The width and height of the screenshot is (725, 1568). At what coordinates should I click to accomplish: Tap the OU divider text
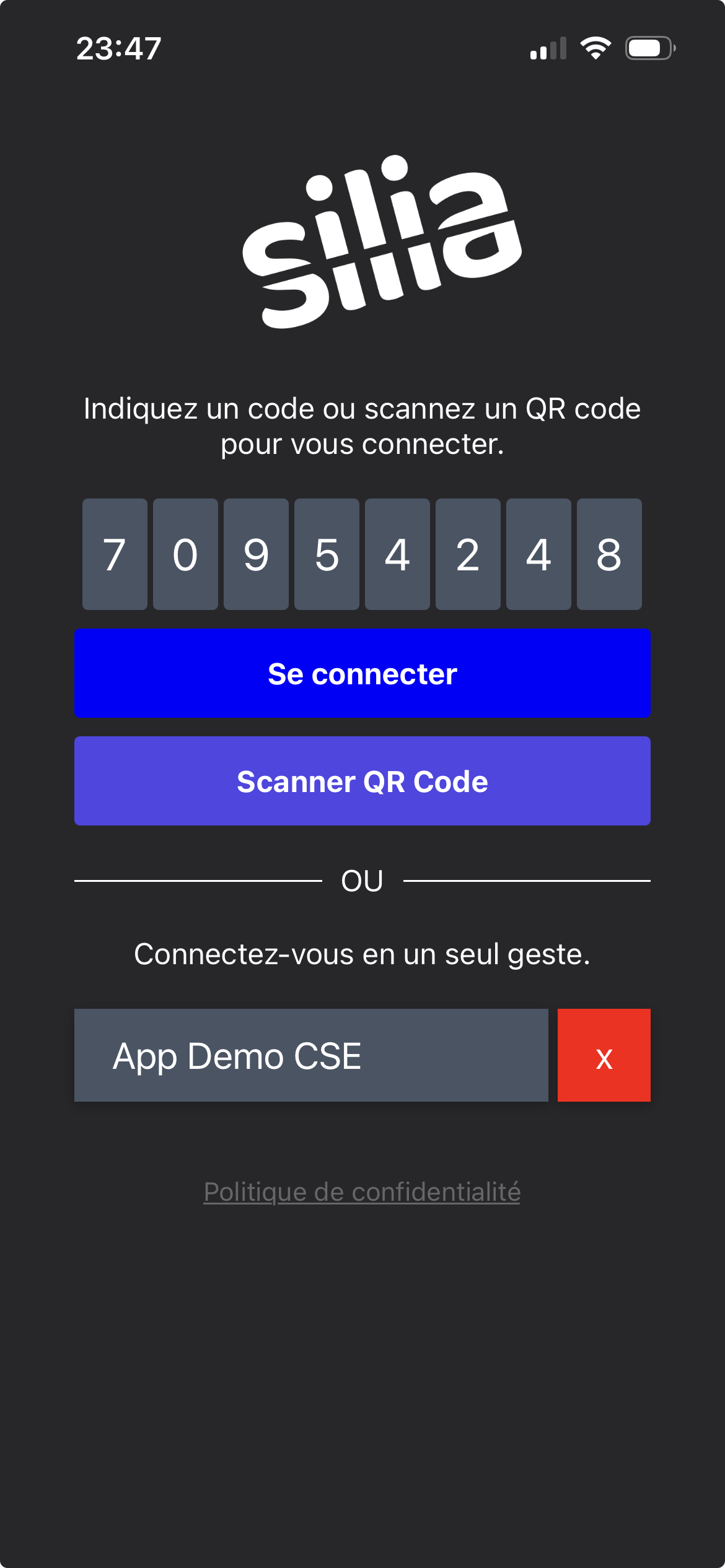coord(362,882)
